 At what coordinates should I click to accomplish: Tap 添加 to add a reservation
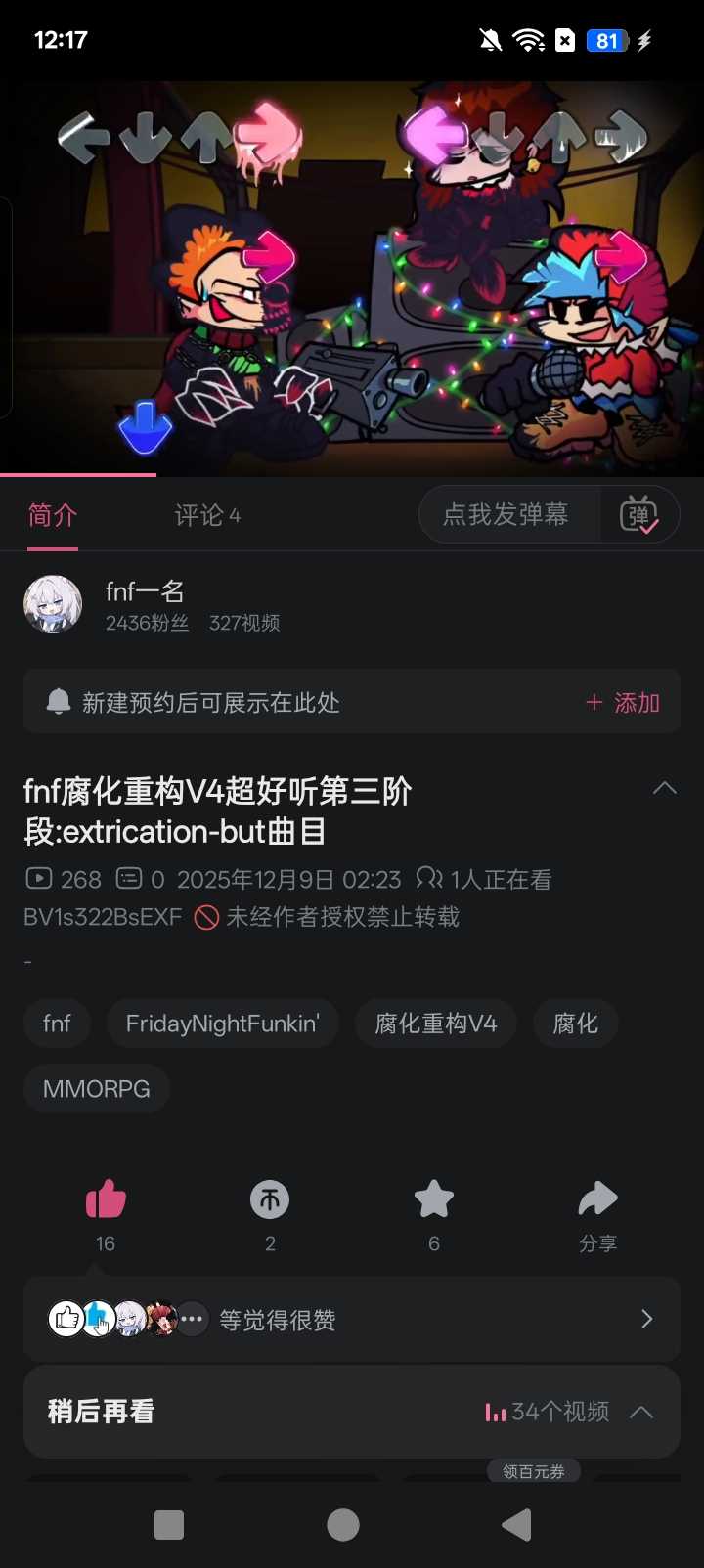[623, 702]
